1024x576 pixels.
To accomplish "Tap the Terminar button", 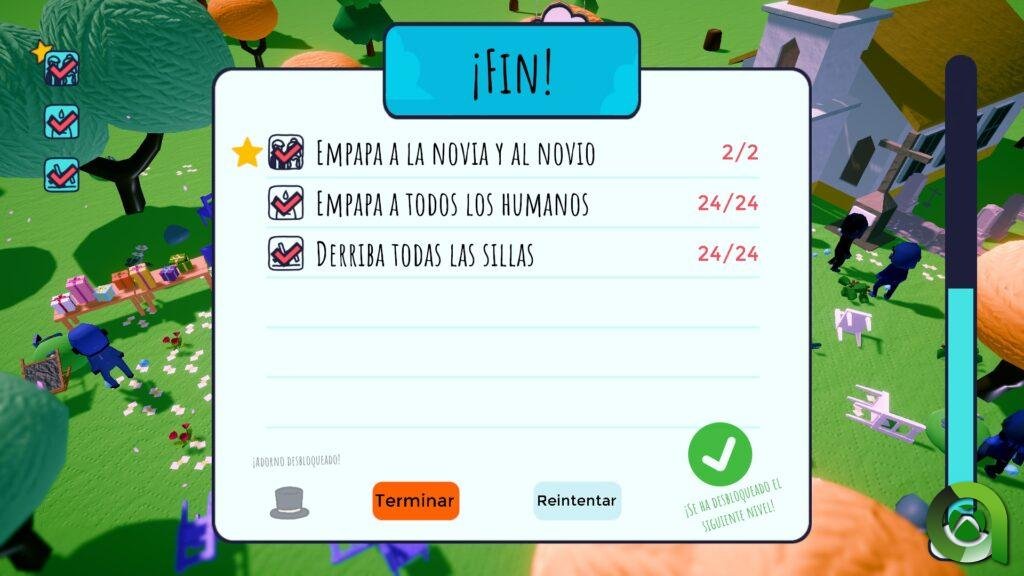I will click(415, 500).
